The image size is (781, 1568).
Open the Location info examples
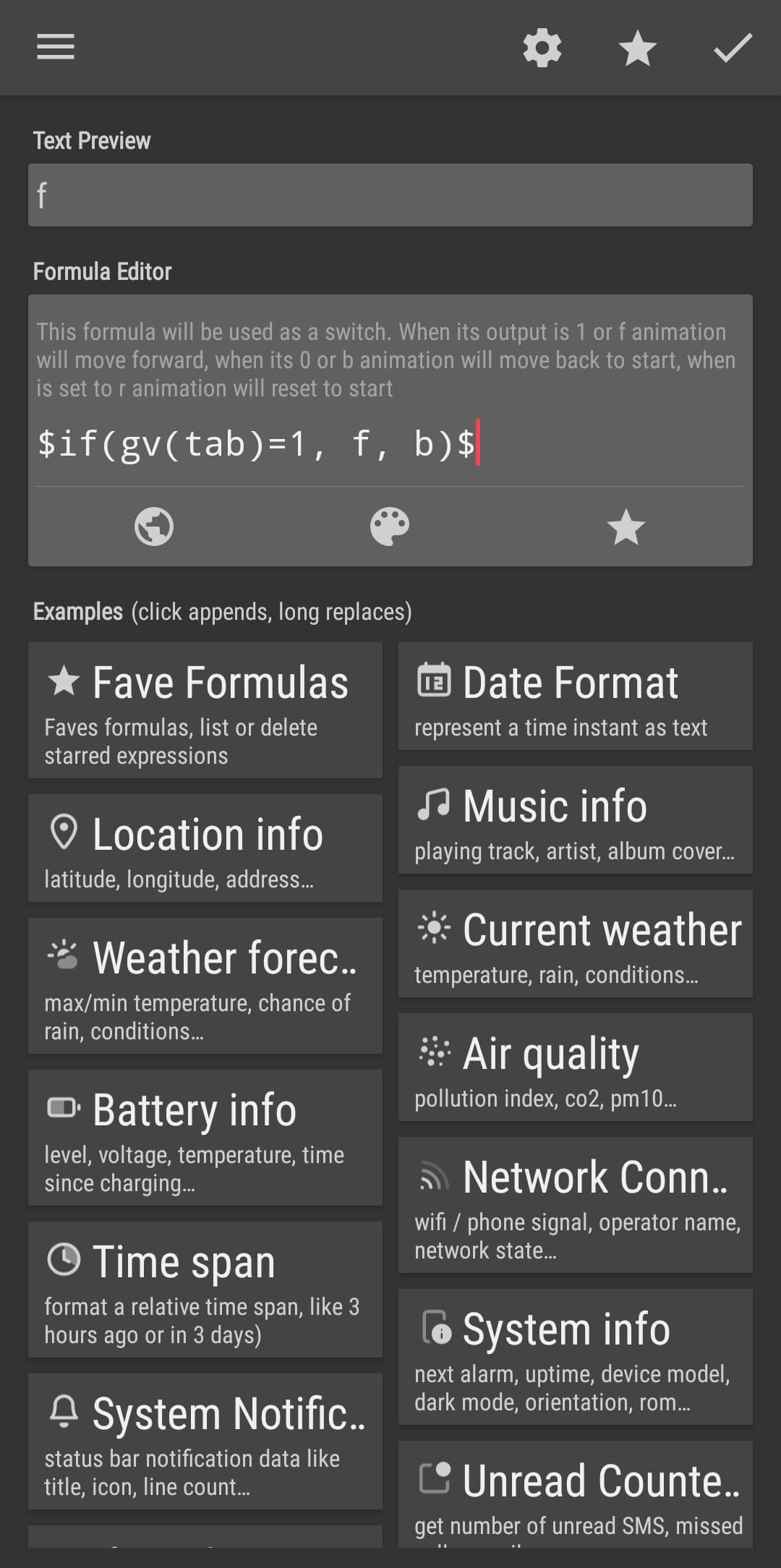205,848
